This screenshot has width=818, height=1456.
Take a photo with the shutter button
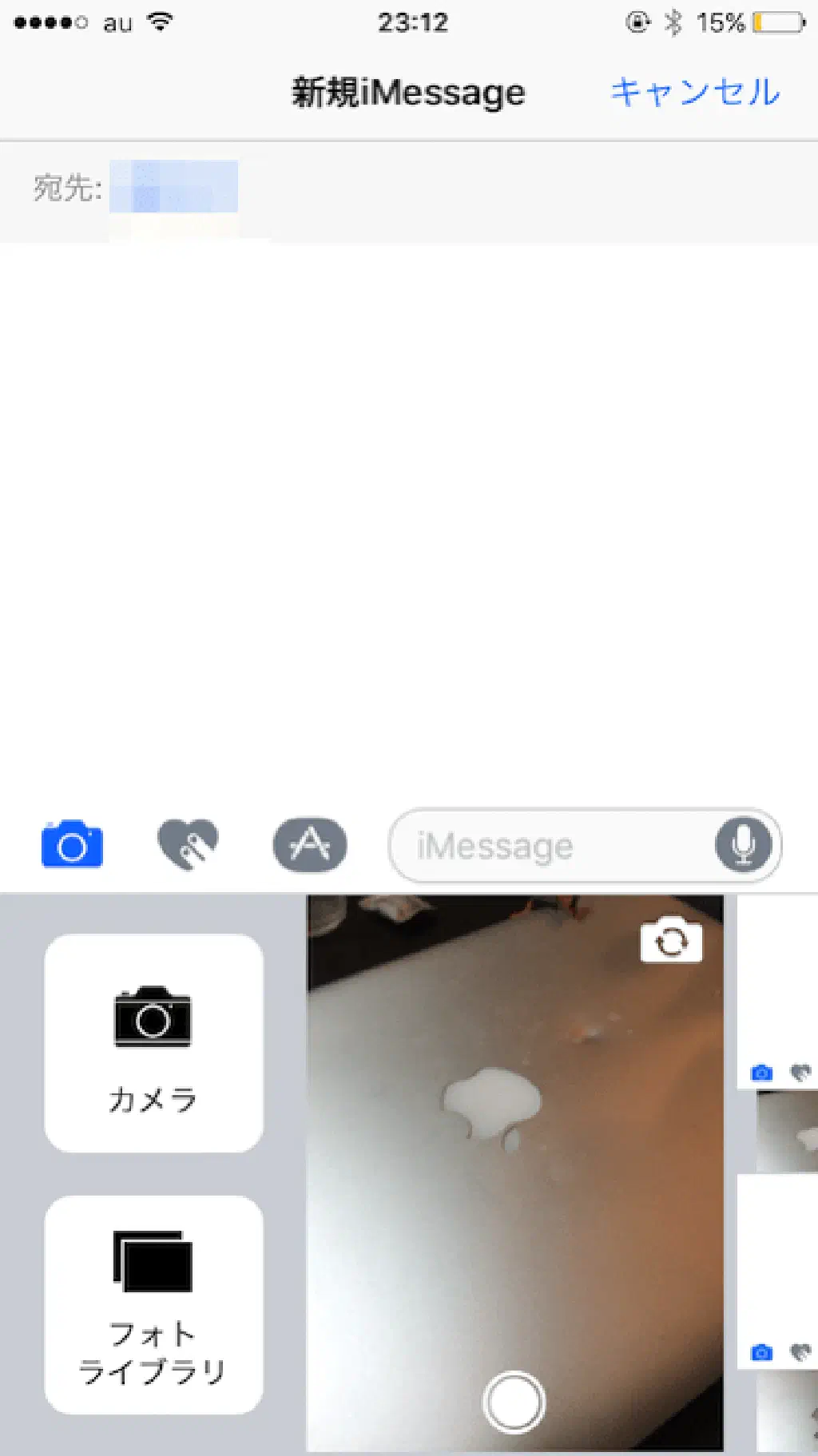514,1402
